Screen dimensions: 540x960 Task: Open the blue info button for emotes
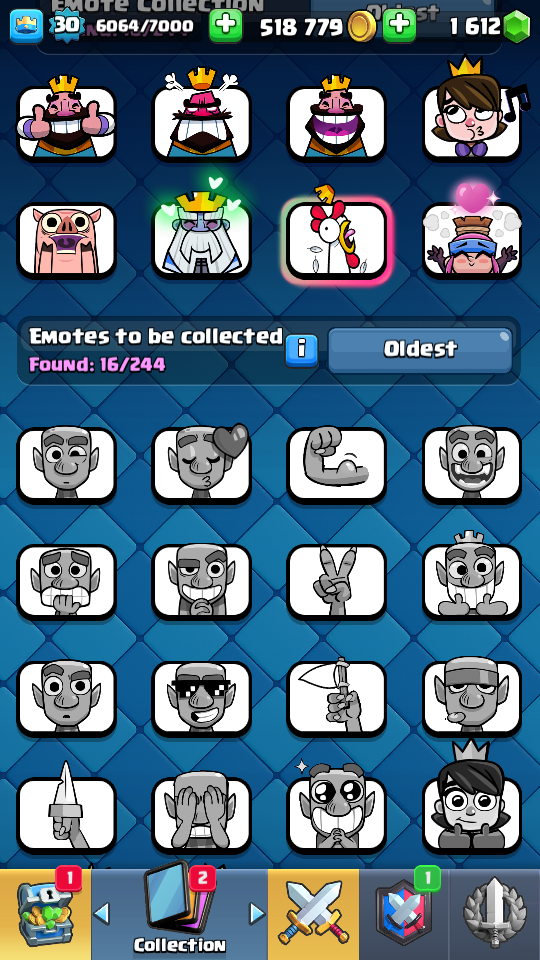coord(302,351)
